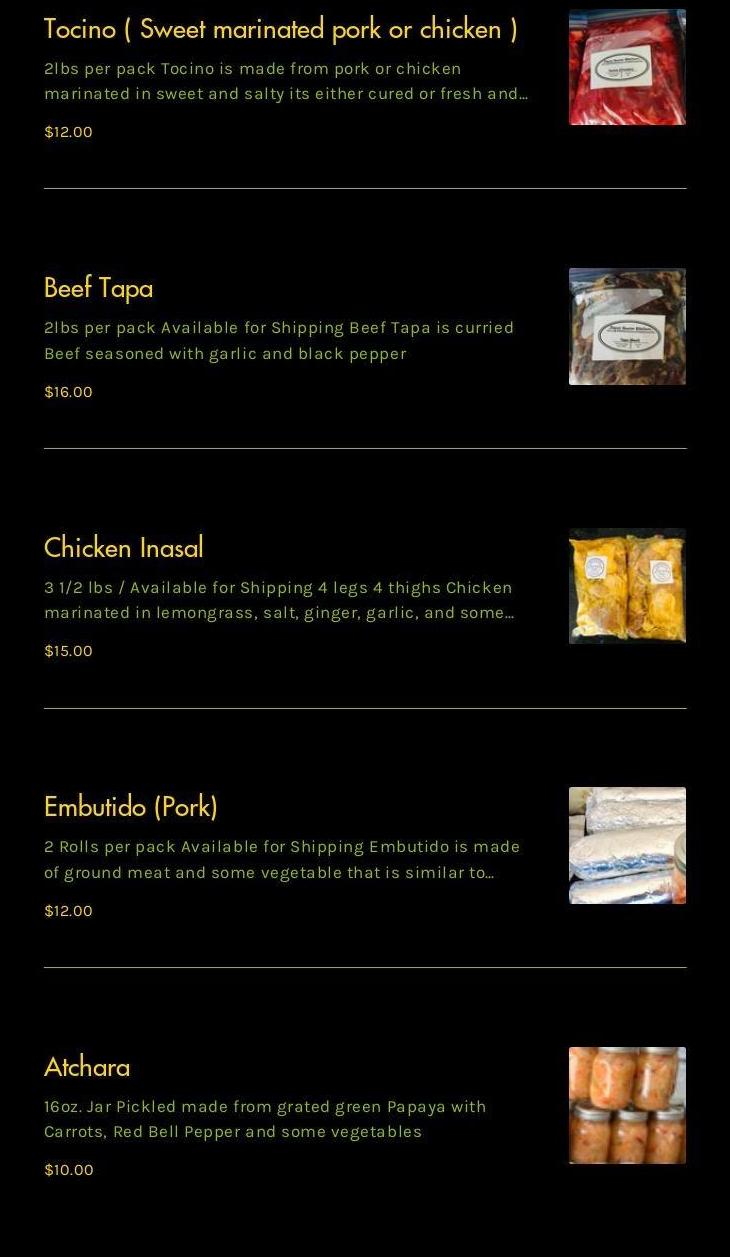The height and width of the screenshot is (1257, 730).
Task: View the Beef Tapa menu item
Action: pos(98,288)
